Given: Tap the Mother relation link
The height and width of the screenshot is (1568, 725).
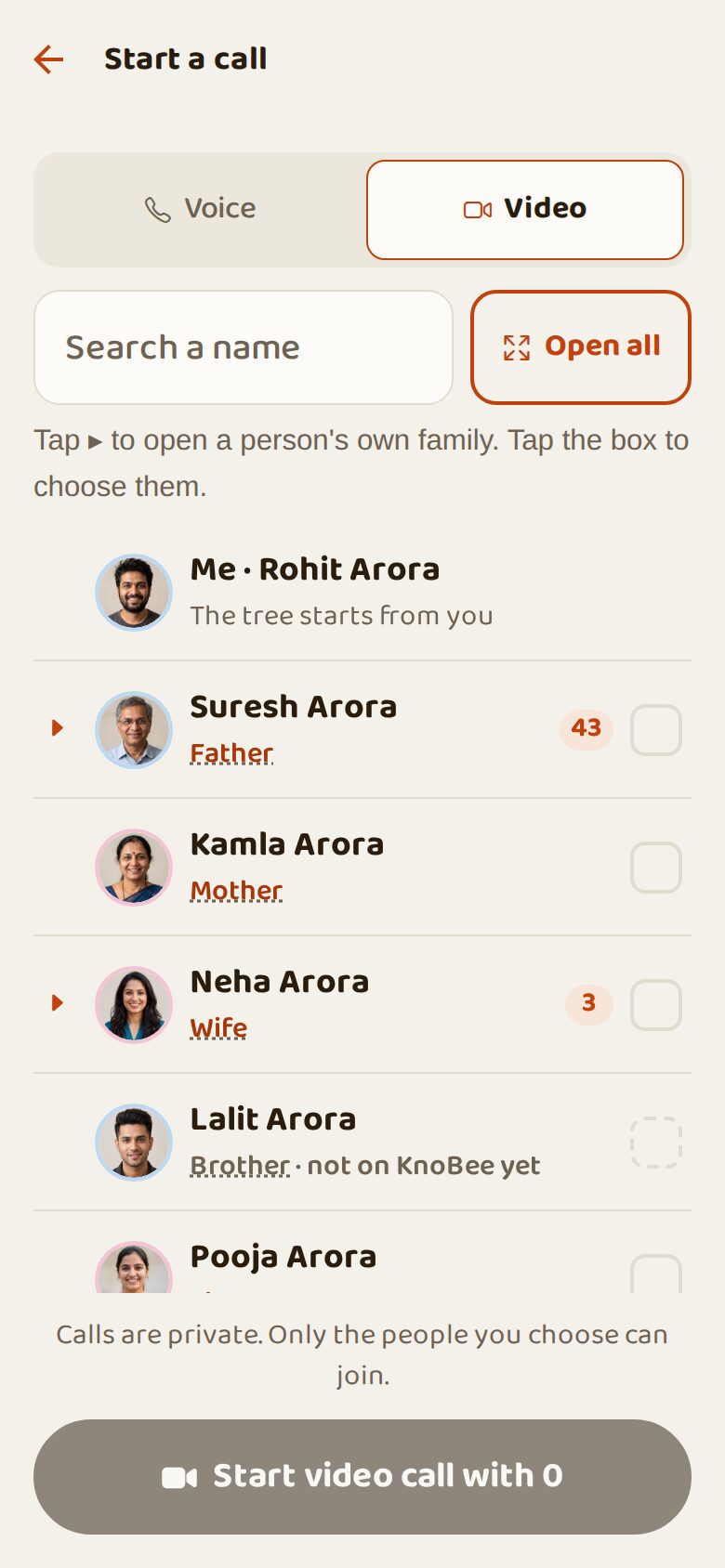Looking at the screenshot, I should tap(236, 891).
